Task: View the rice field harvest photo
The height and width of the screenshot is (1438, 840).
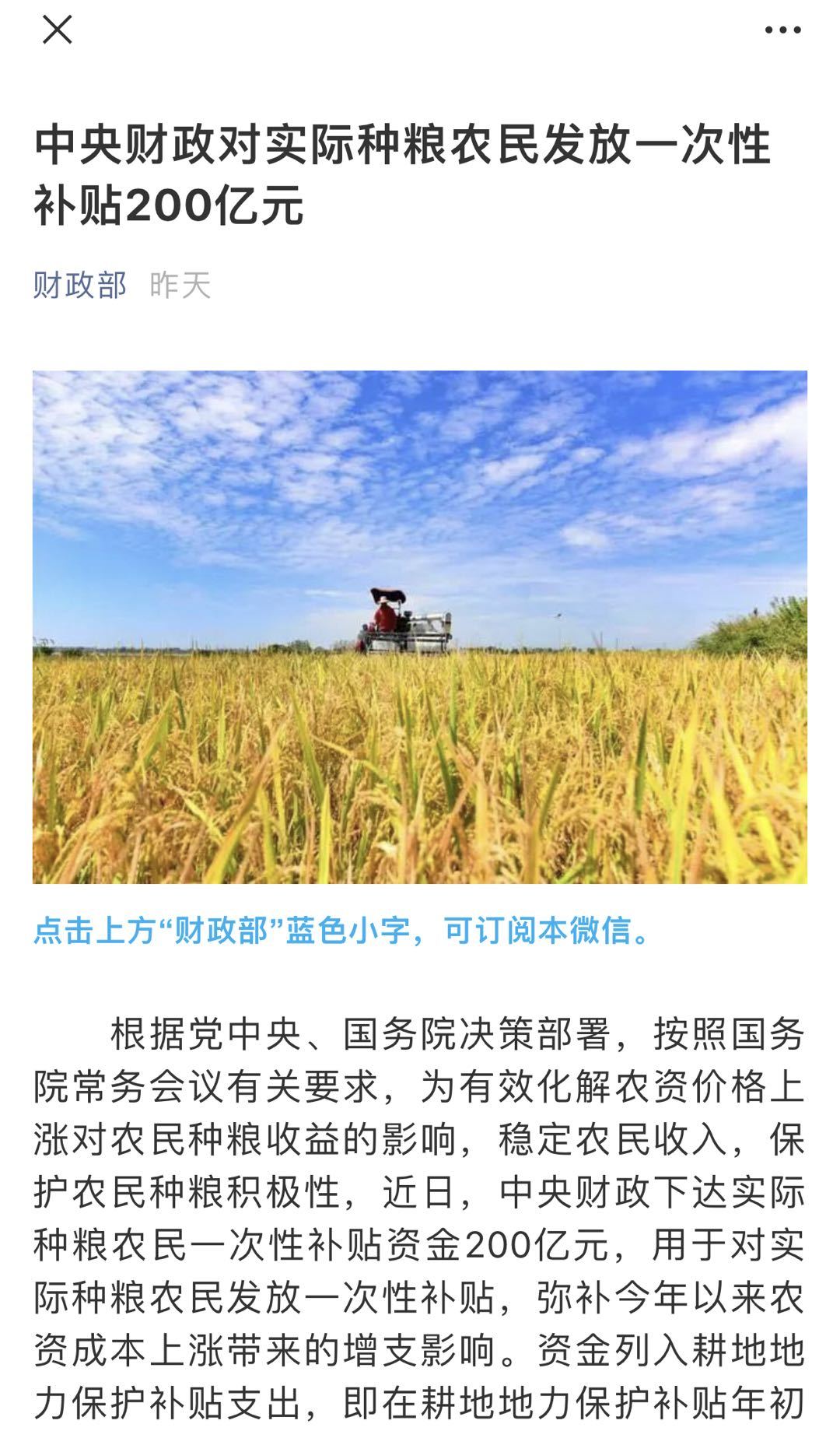Action: (x=420, y=627)
